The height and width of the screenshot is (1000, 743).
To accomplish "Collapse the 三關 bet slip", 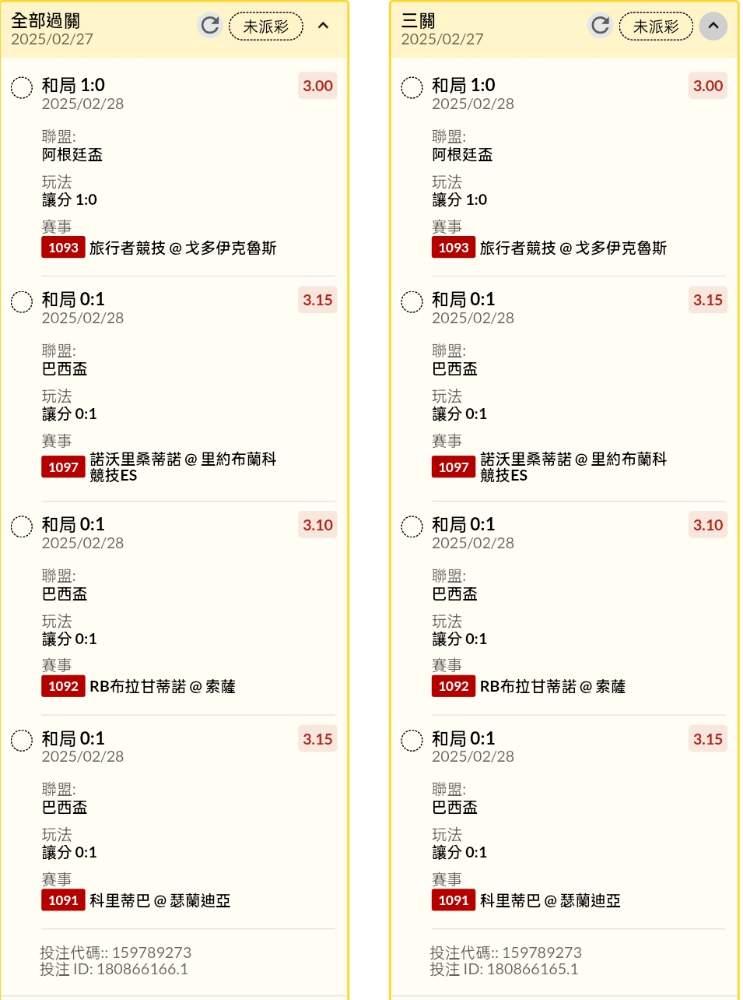I will 713,26.
